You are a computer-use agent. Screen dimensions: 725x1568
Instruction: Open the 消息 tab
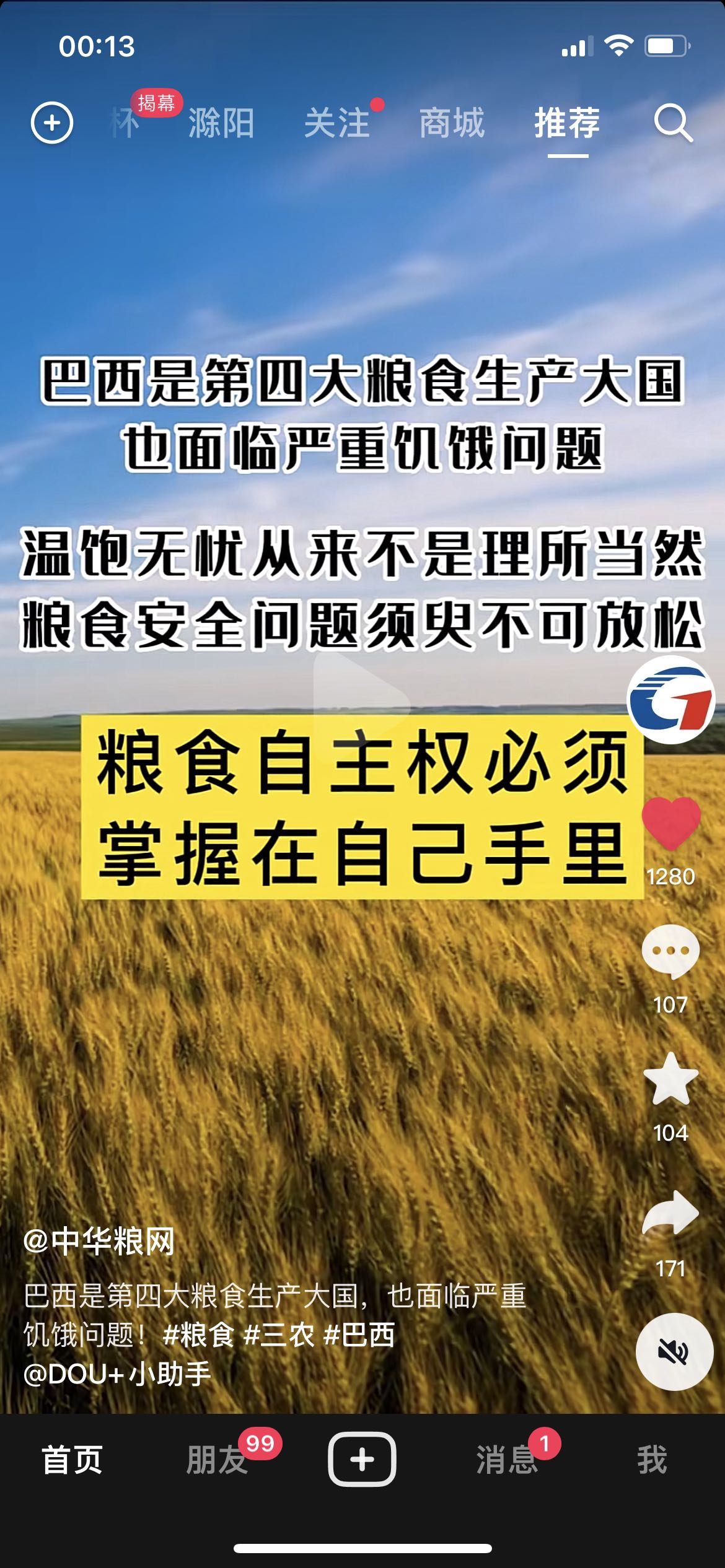(x=506, y=1460)
